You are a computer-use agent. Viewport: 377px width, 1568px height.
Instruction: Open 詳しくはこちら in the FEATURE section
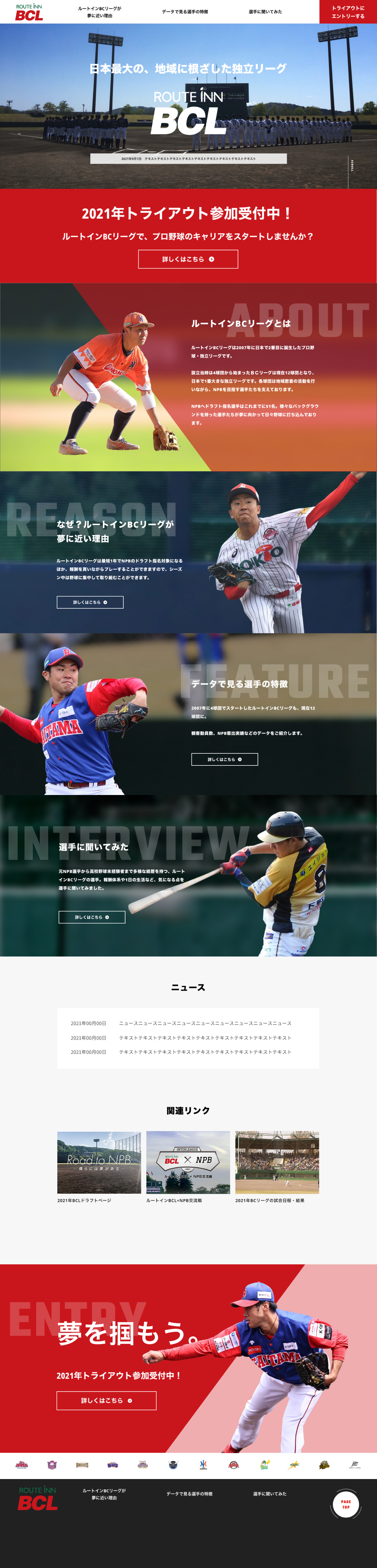pyautogui.click(x=224, y=759)
